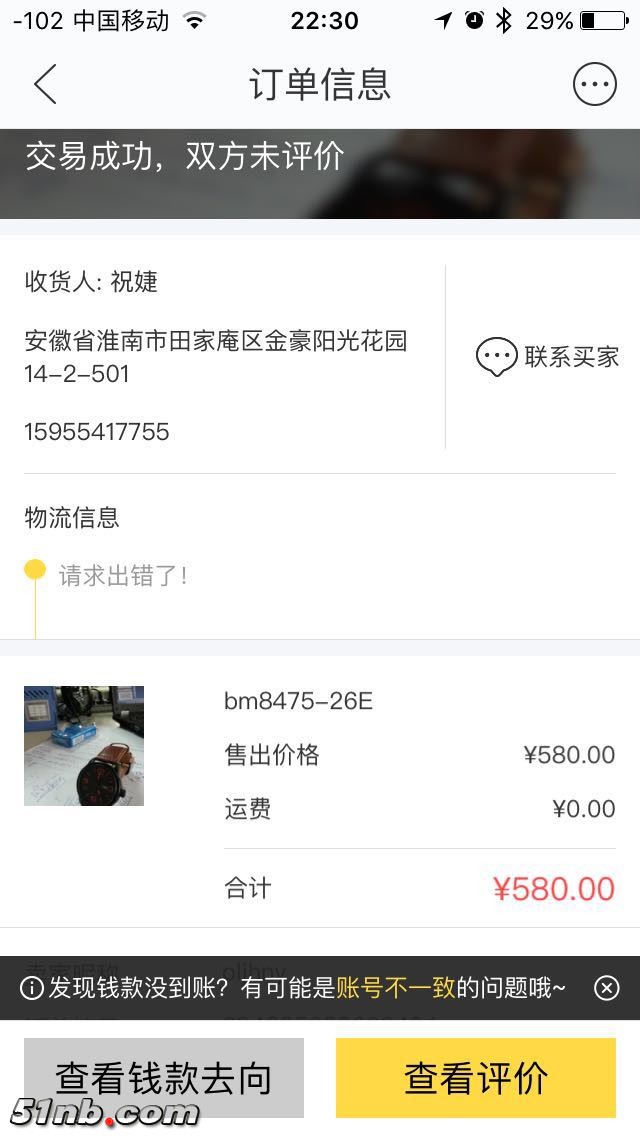Contact the buyer via 联系买家

coord(547,357)
